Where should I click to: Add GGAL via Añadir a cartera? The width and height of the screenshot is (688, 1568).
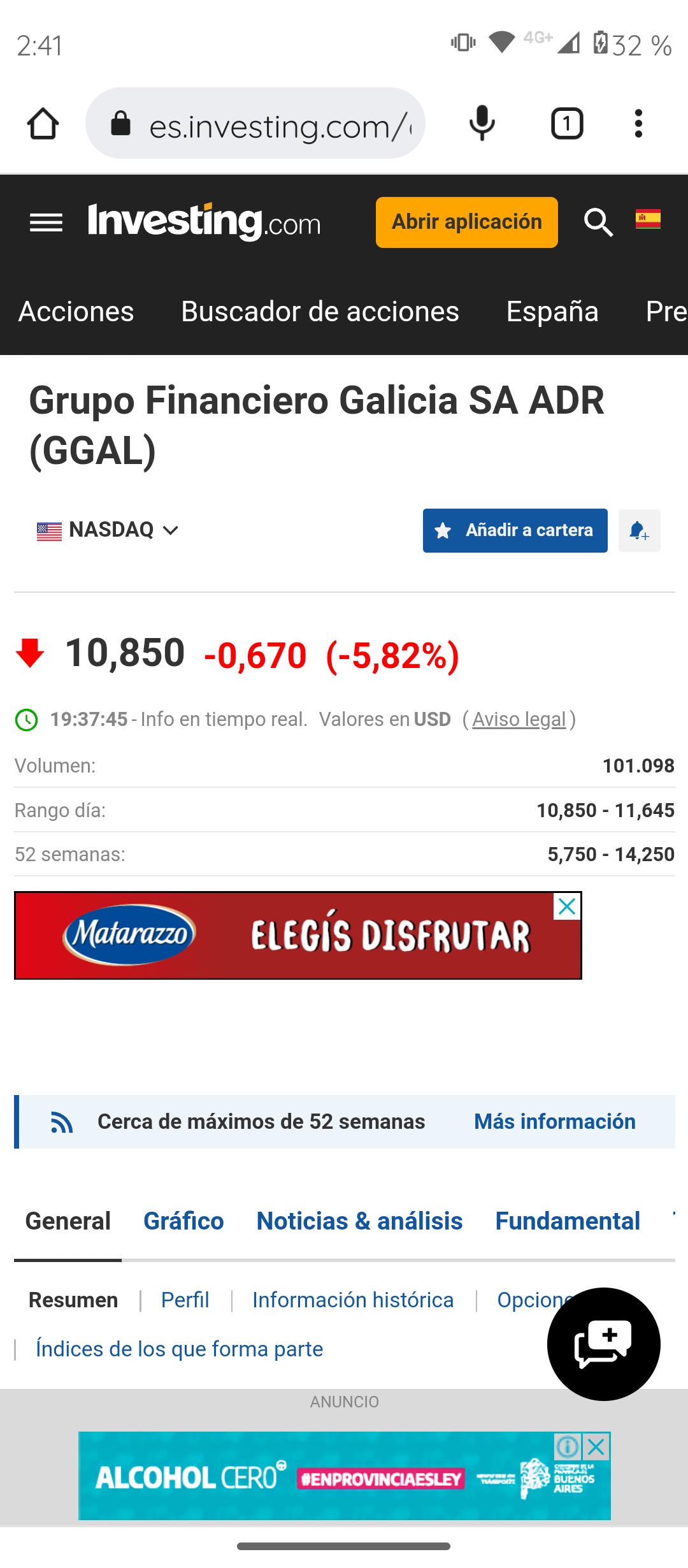[x=515, y=530]
